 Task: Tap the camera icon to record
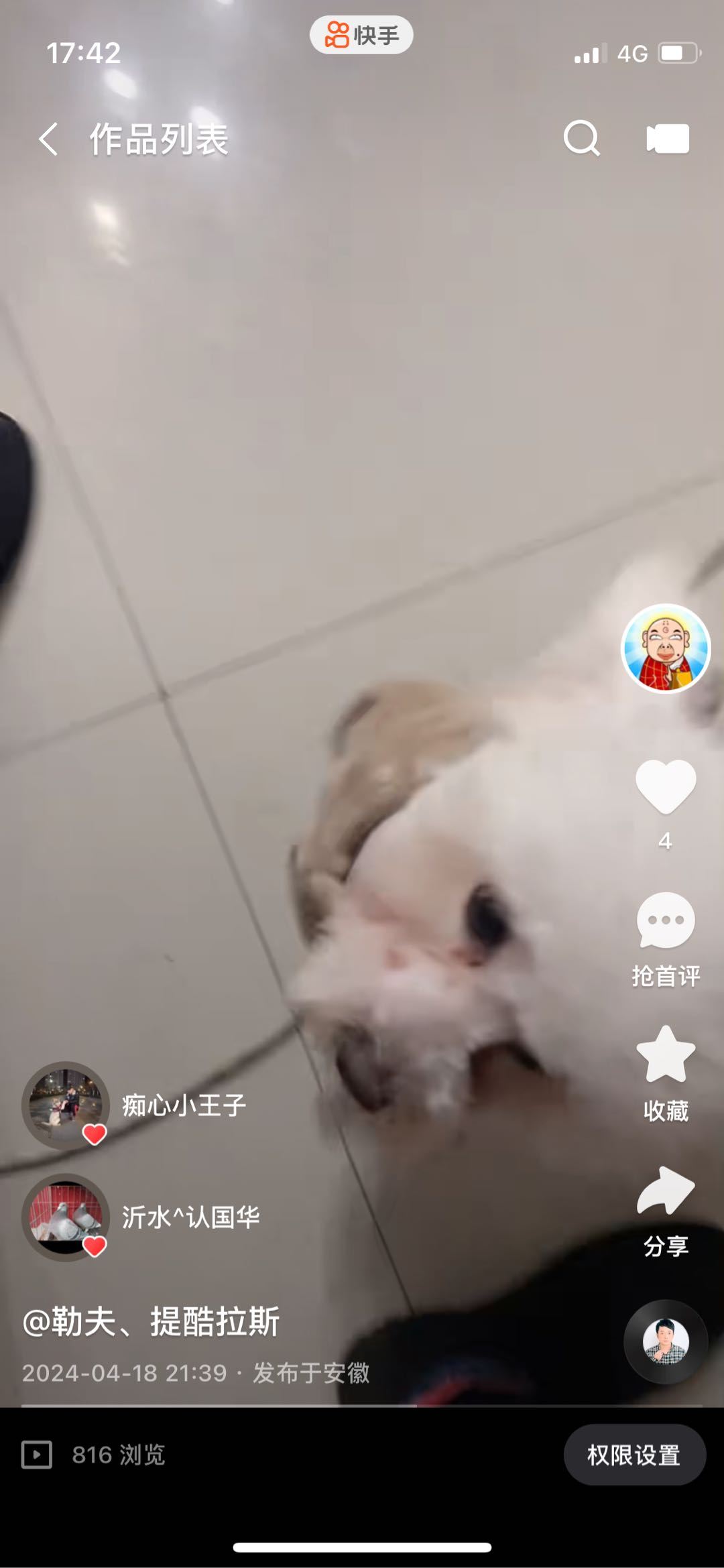[x=668, y=139]
